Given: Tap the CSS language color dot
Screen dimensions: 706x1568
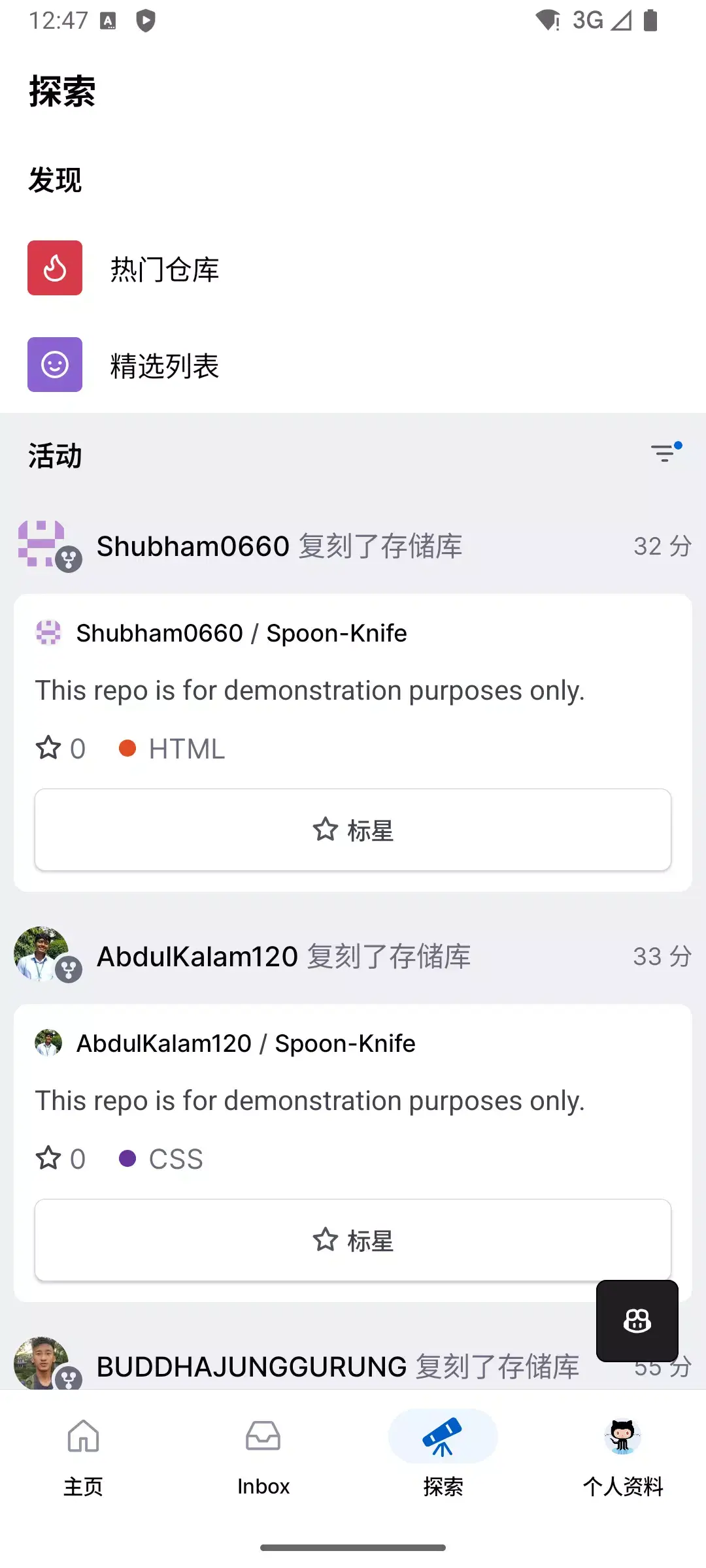Looking at the screenshot, I should click(128, 1159).
